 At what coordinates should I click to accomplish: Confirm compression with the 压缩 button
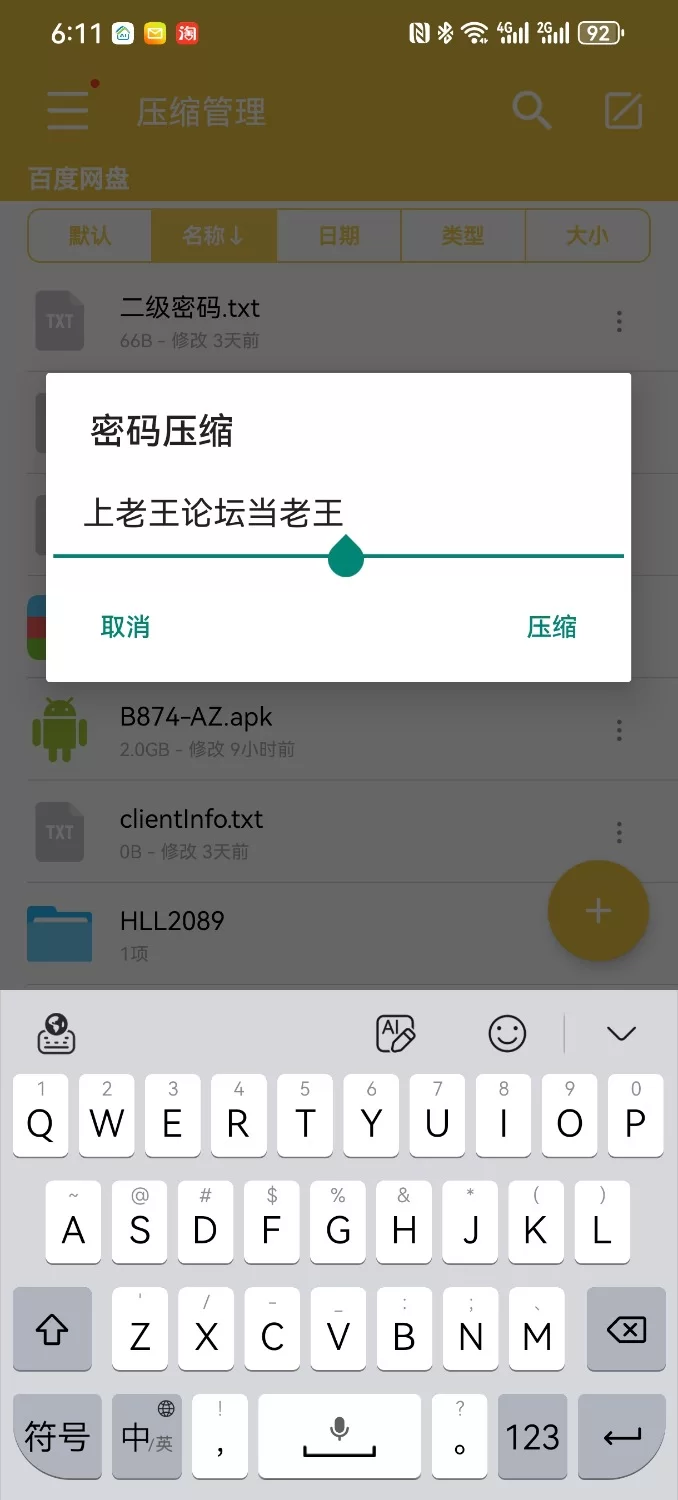pos(551,627)
